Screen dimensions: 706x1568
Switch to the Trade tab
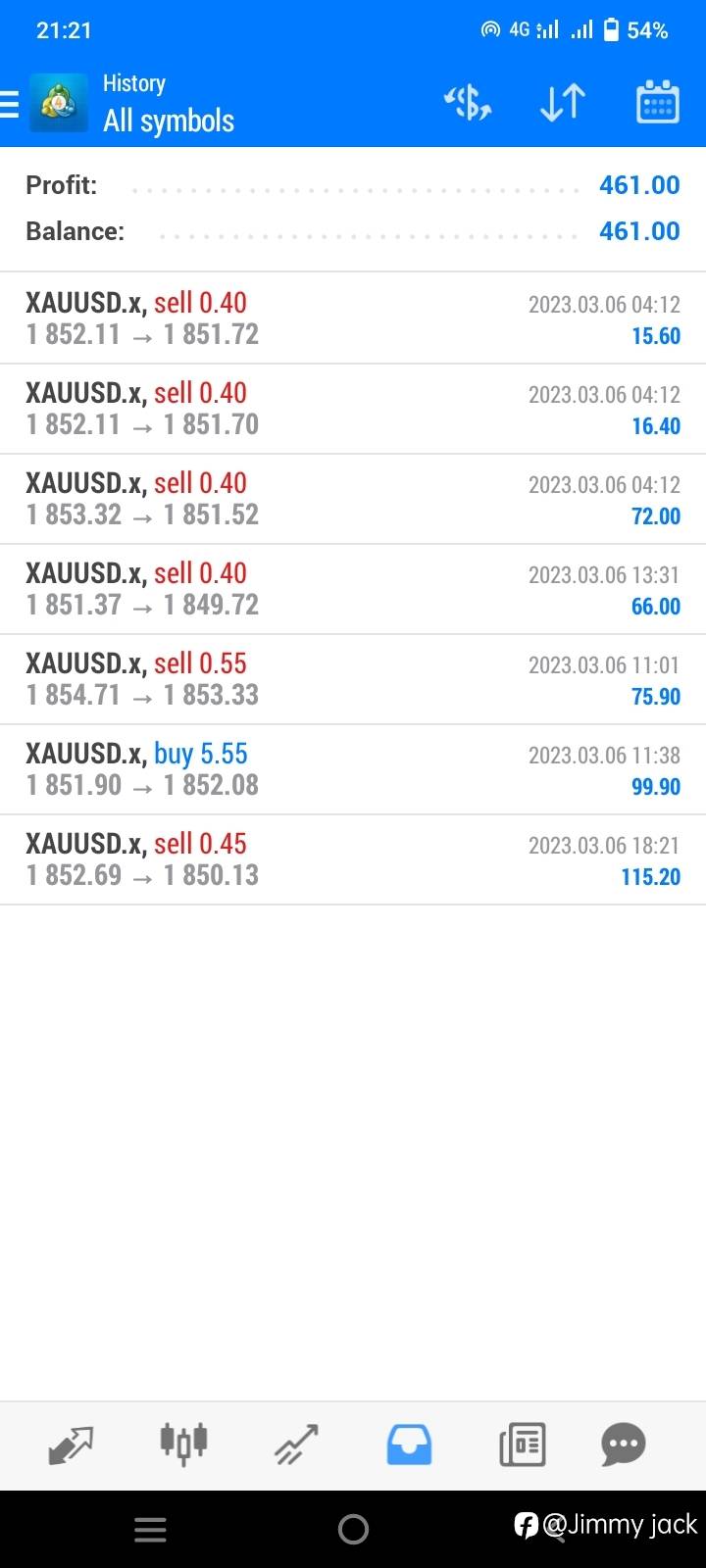(x=296, y=1445)
